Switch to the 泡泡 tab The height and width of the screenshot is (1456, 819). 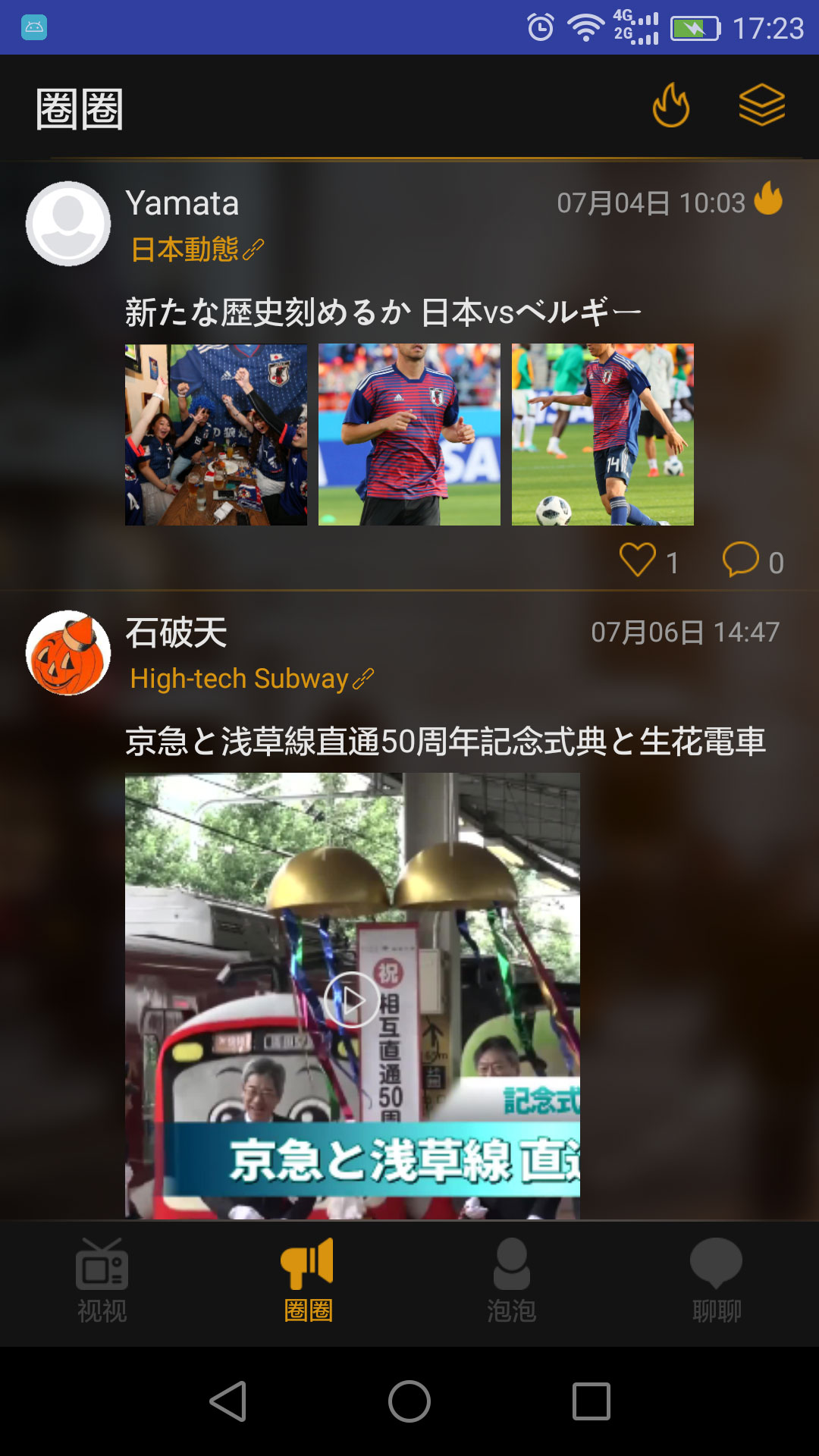511,1280
